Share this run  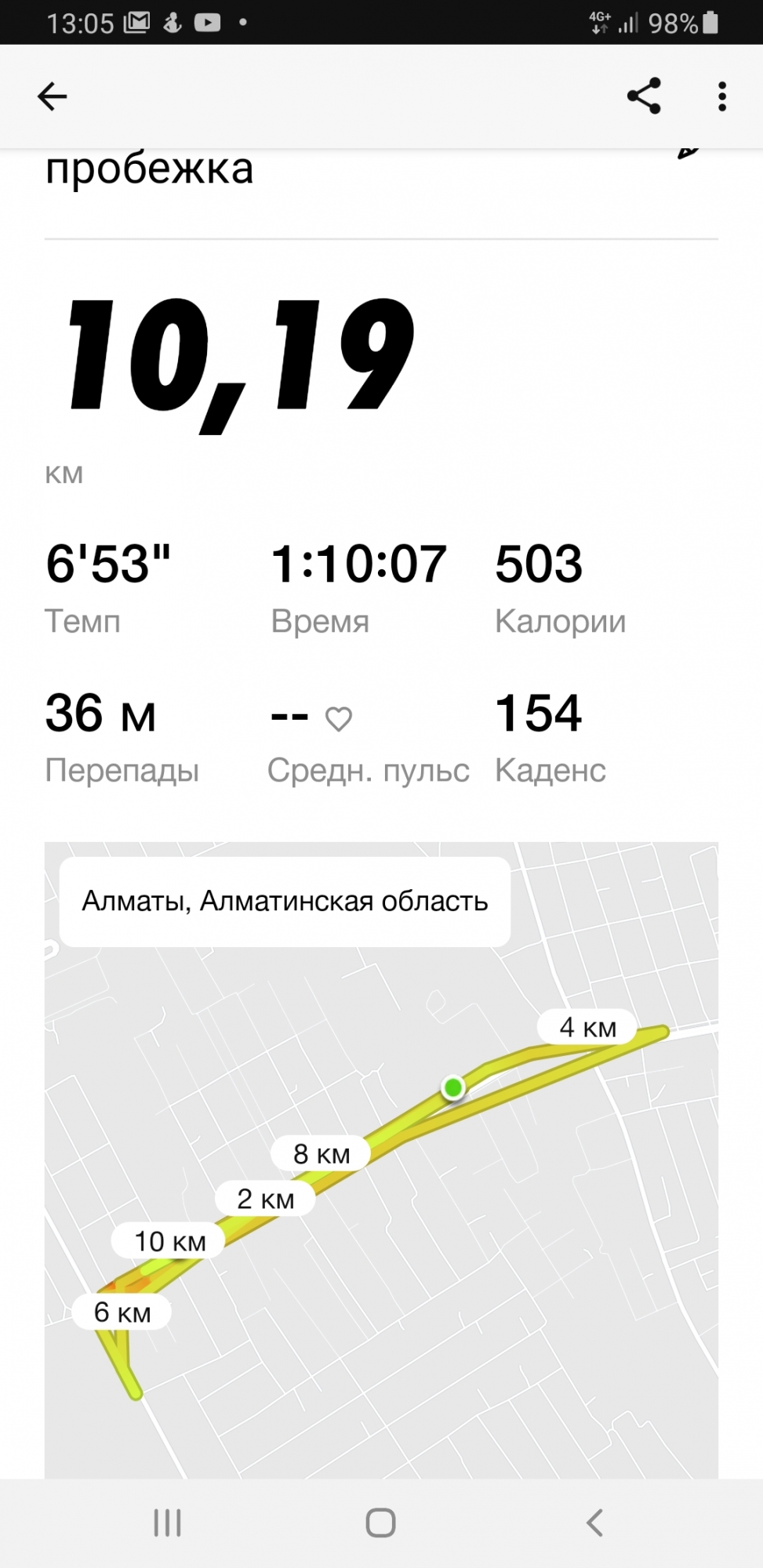pos(644,96)
